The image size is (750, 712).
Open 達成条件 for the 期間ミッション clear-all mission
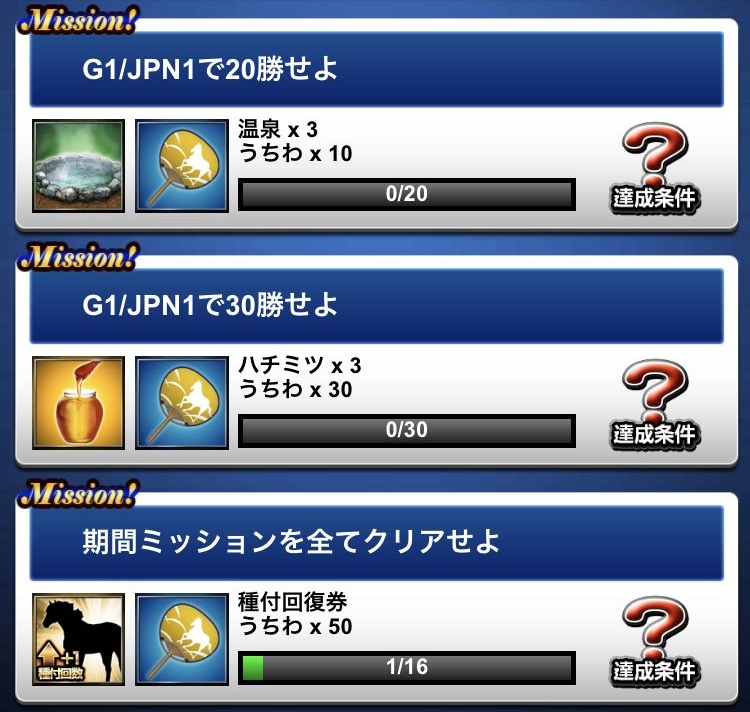pos(655,642)
